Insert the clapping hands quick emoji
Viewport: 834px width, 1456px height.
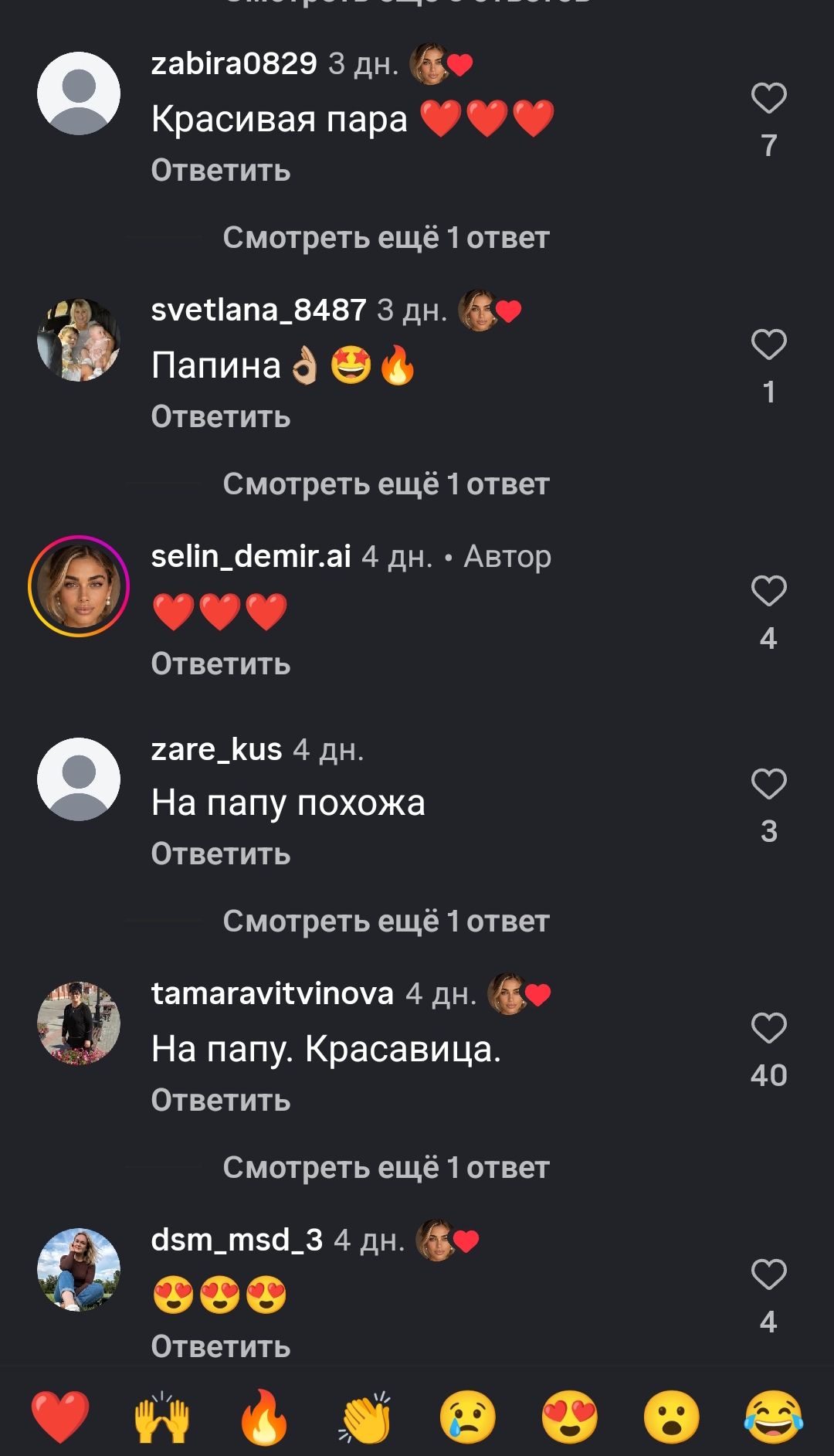pyautogui.click(x=365, y=1417)
